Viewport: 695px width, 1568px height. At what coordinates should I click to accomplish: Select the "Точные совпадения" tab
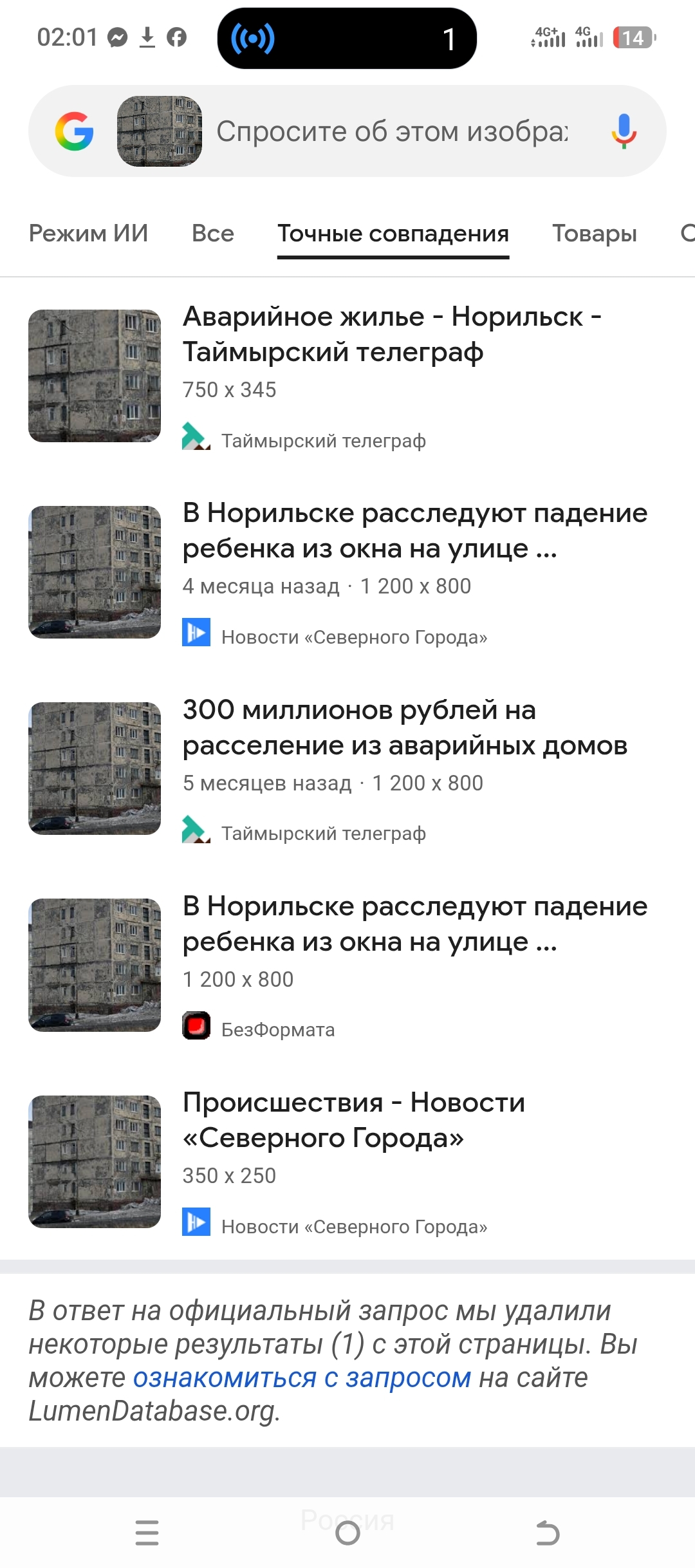point(393,233)
